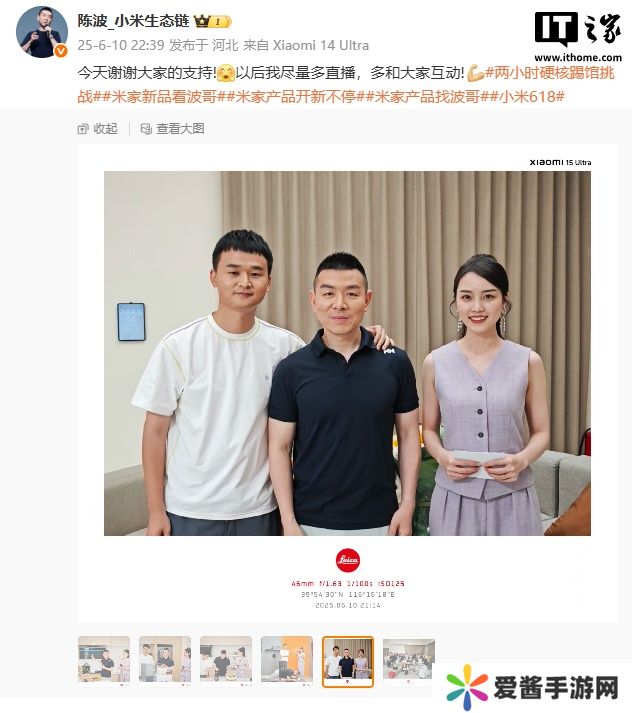632x713 pixels.
Task: Open 陈波's profile avatar
Action: click(41, 31)
